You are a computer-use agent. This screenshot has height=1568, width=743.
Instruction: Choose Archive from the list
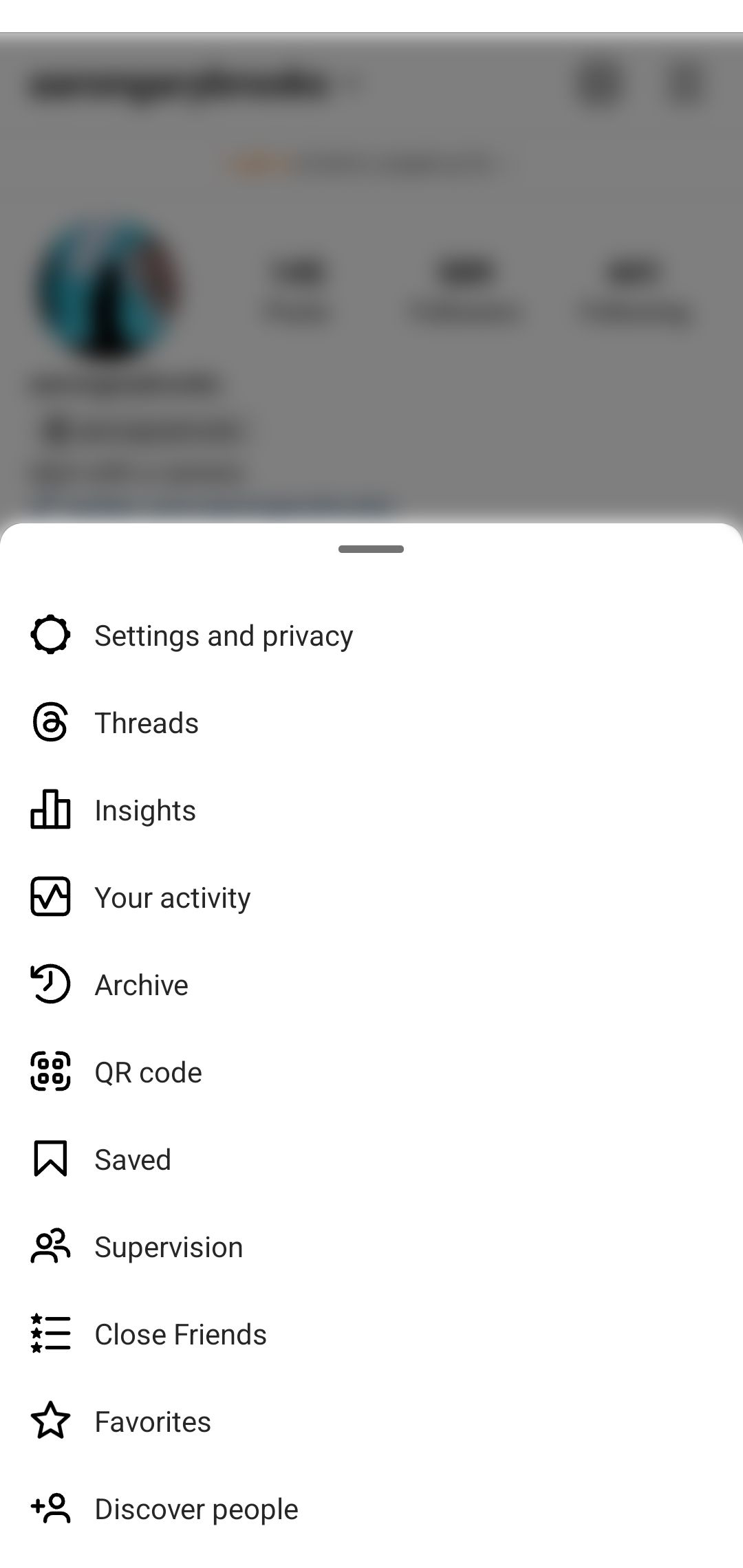tap(141, 984)
